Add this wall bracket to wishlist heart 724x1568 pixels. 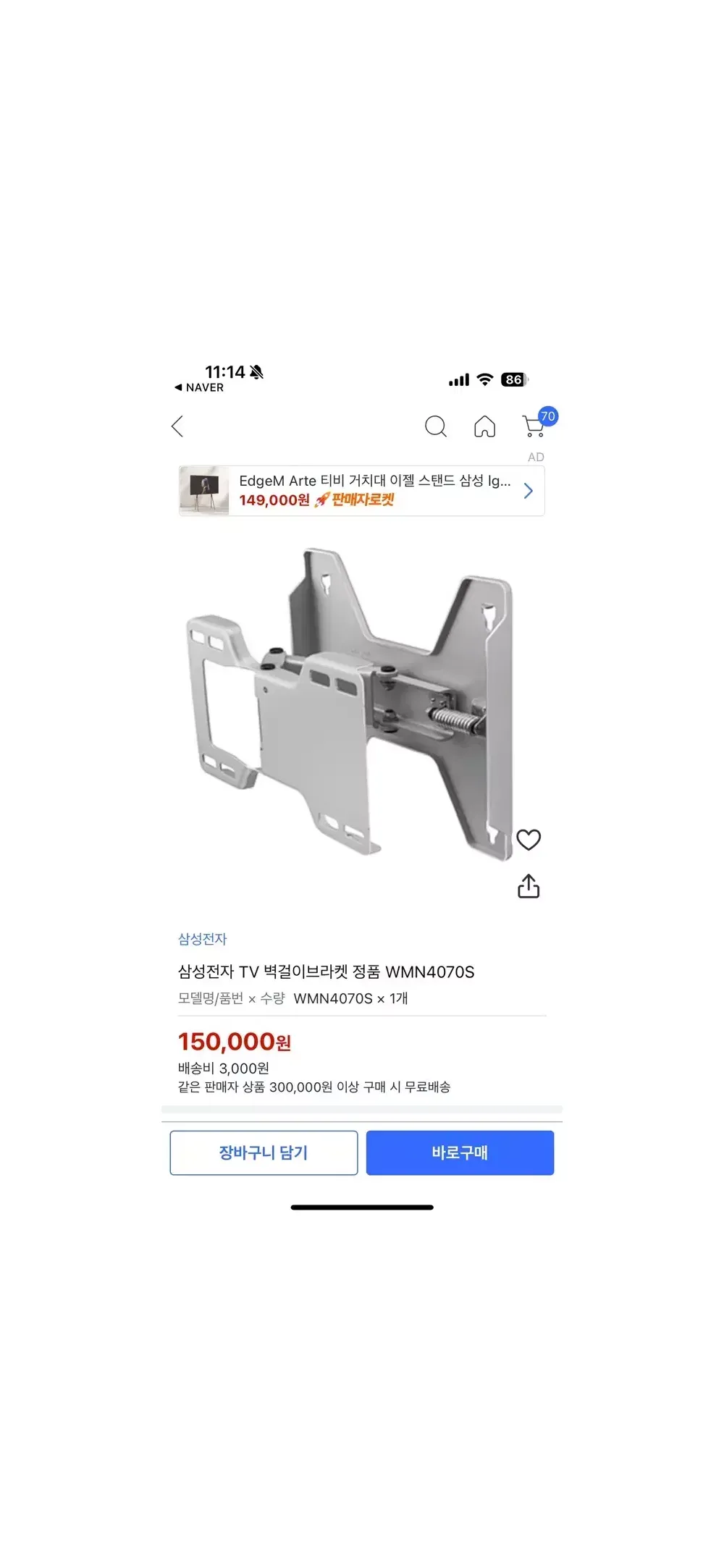tap(529, 840)
